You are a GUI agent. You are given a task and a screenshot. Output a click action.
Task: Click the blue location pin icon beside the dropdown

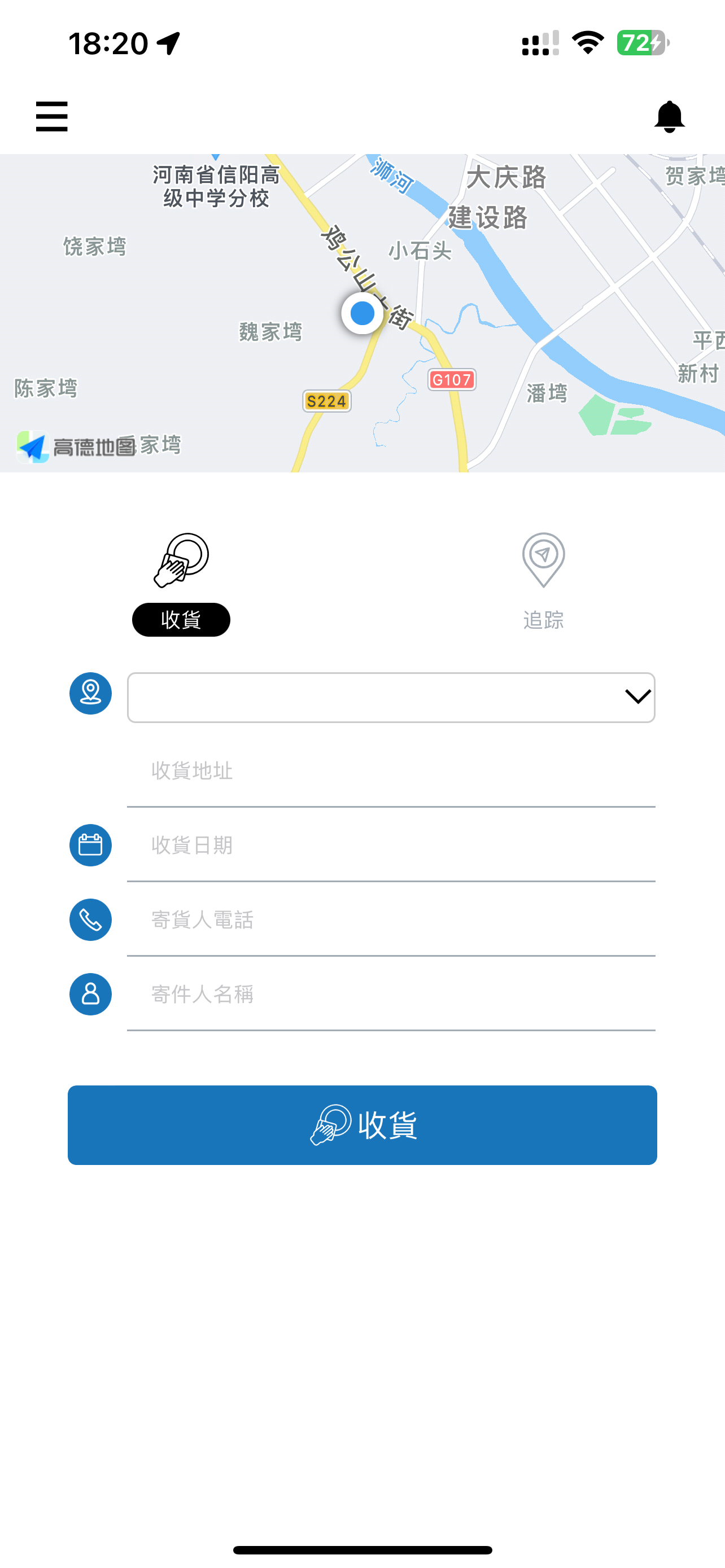coord(90,694)
